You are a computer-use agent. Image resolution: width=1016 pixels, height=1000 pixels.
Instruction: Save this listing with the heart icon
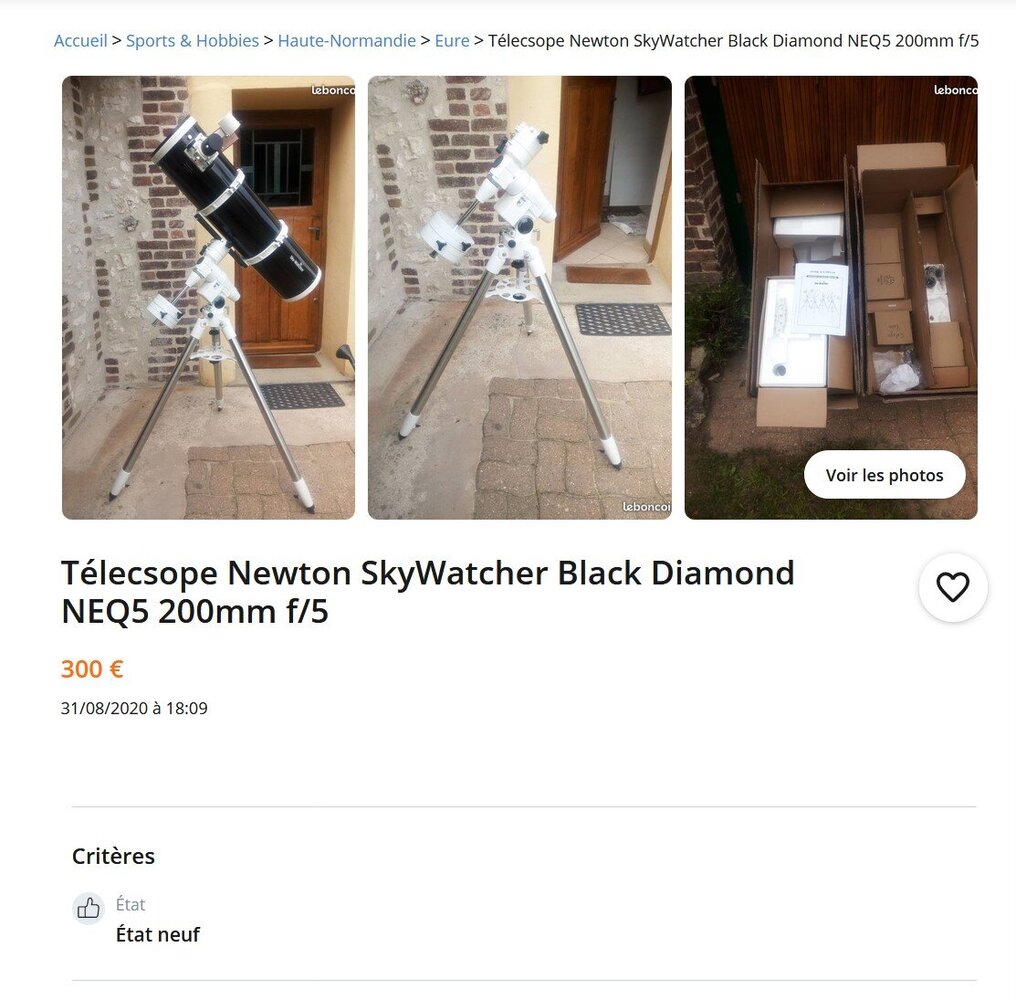tap(952, 587)
